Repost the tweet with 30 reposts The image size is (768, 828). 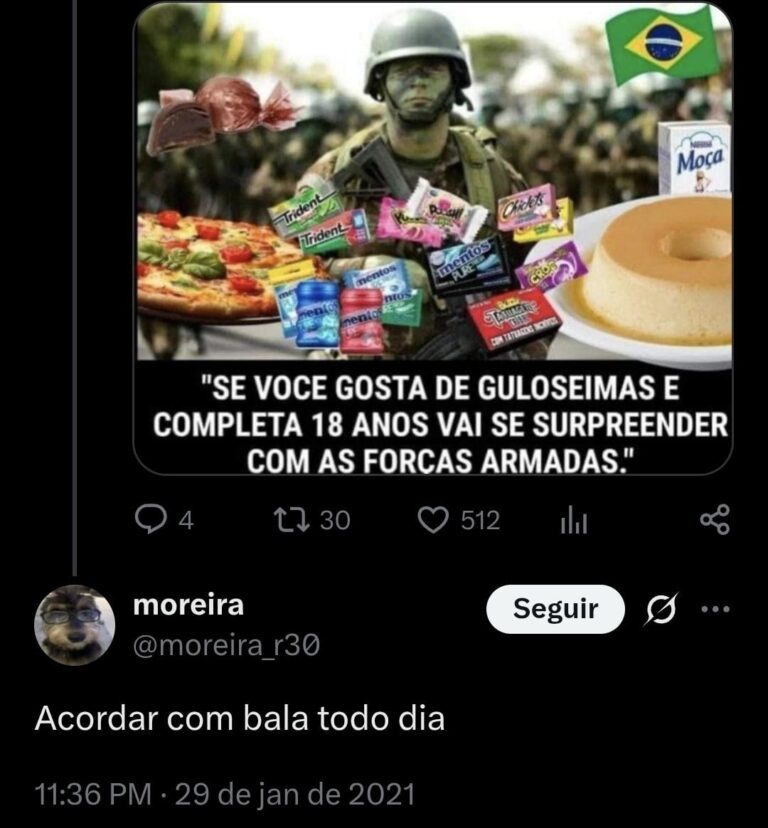point(289,519)
